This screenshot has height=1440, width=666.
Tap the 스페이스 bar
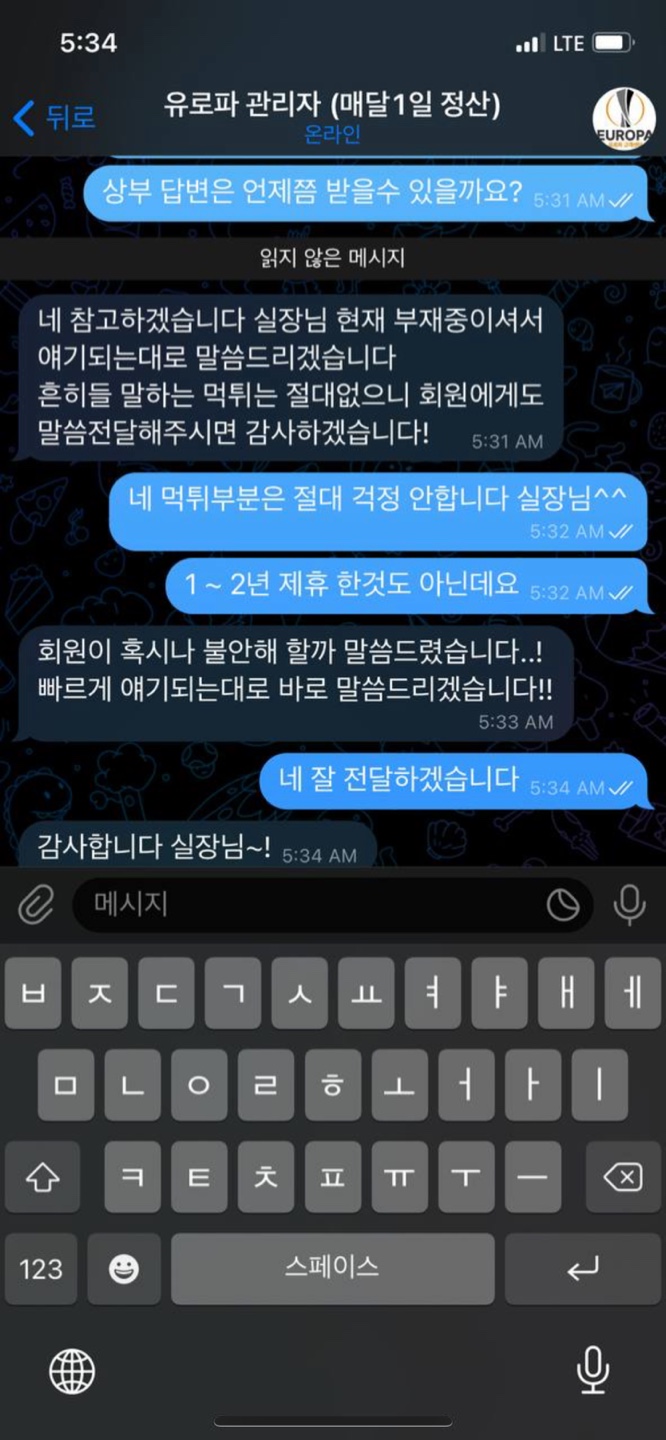[x=332, y=1269]
